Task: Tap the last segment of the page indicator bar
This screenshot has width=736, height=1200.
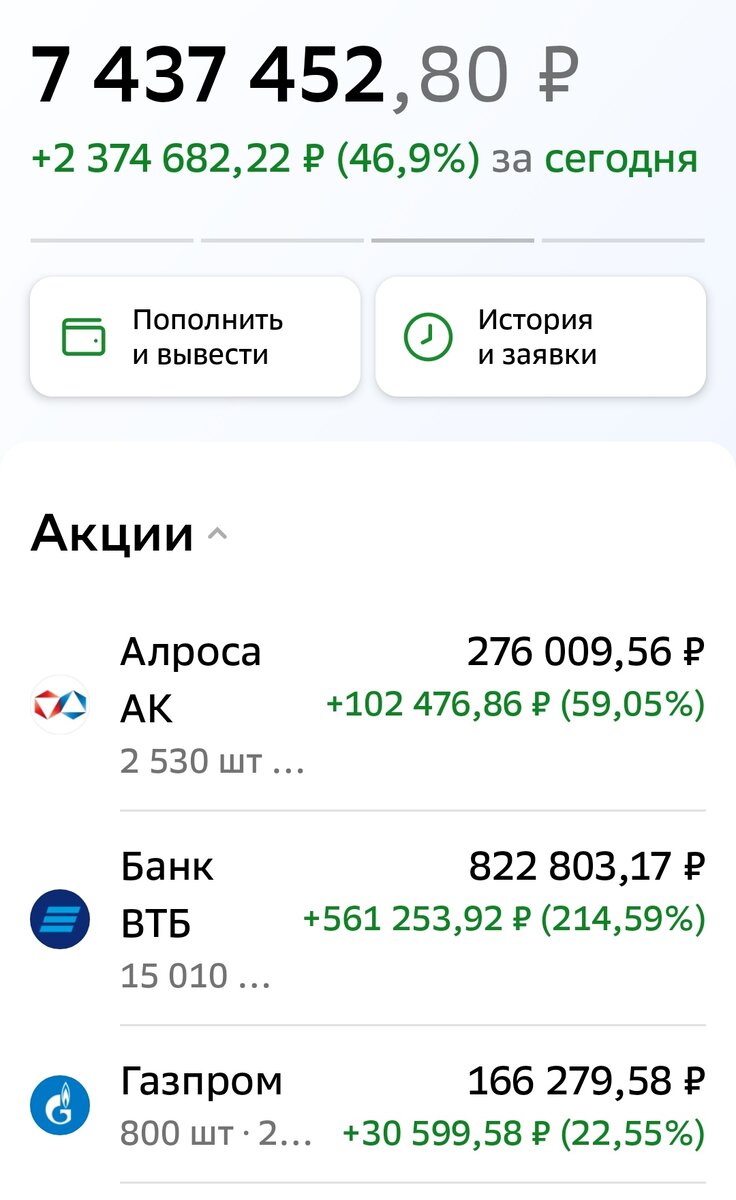Action: click(622, 240)
